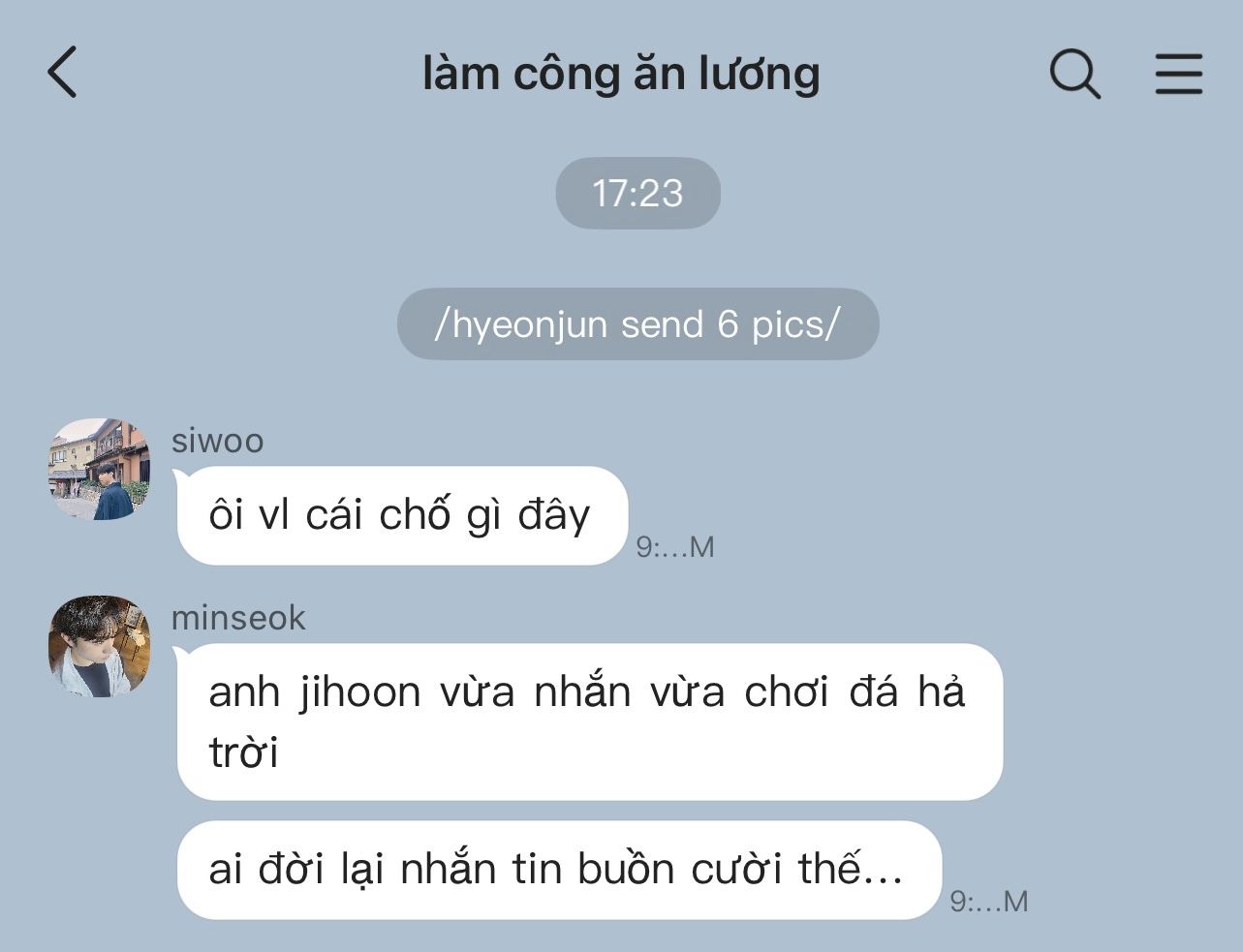This screenshot has width=1243, height=952.
Task: Go back from the làm công ăn lương chat
Action: pos(62,73)
